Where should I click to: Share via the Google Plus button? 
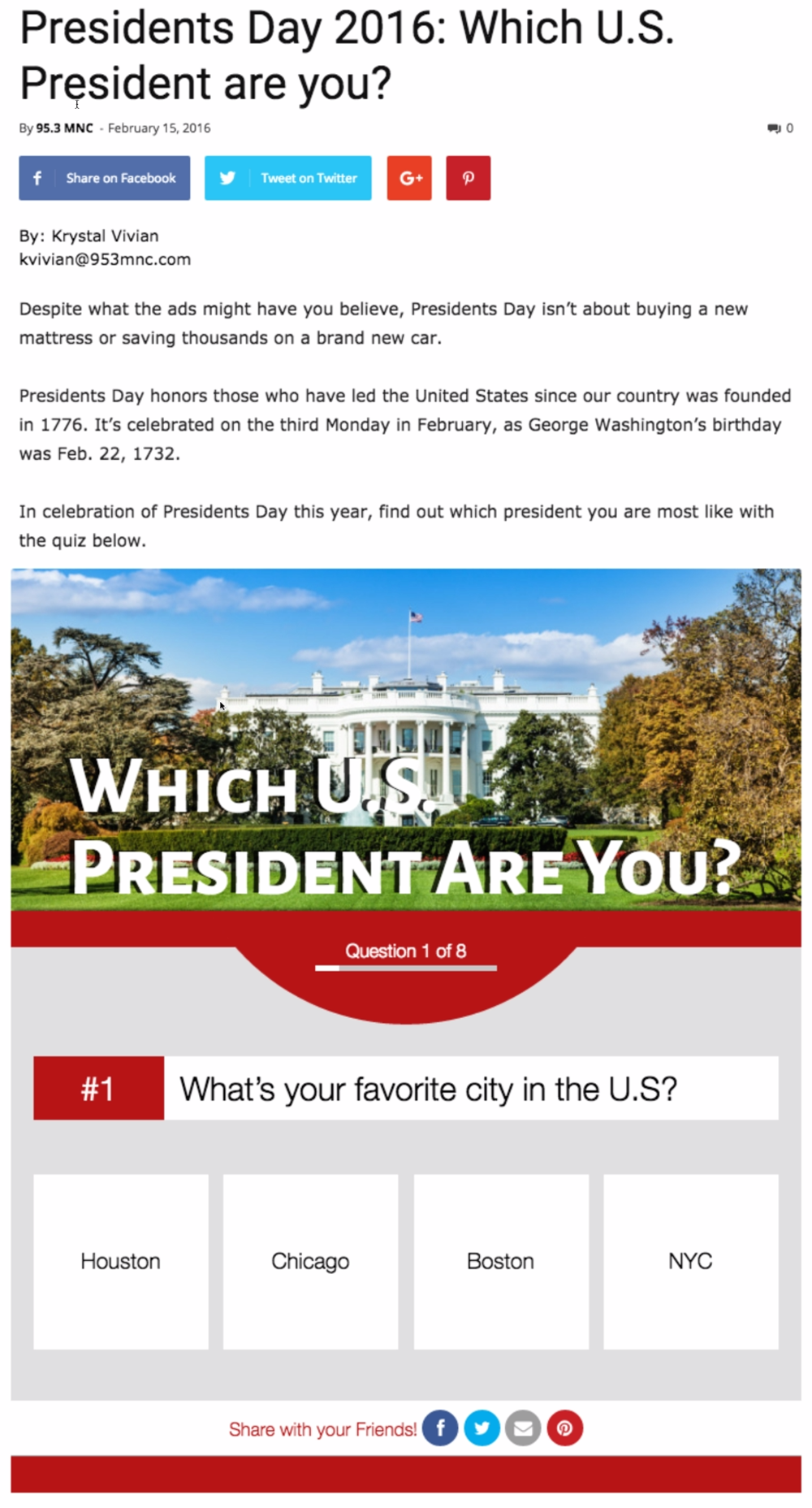point(409,178)
